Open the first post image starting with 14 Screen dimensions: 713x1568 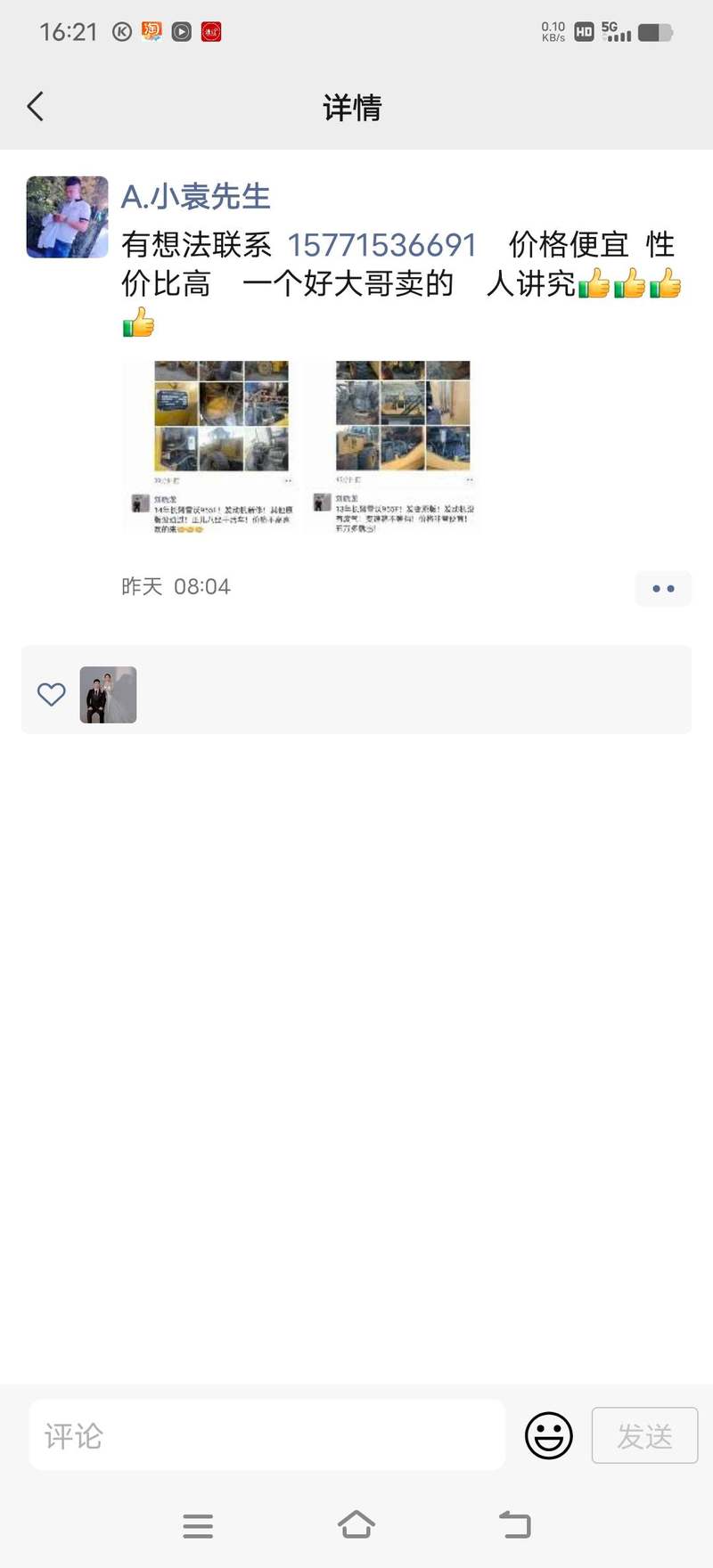pos(214,445)
